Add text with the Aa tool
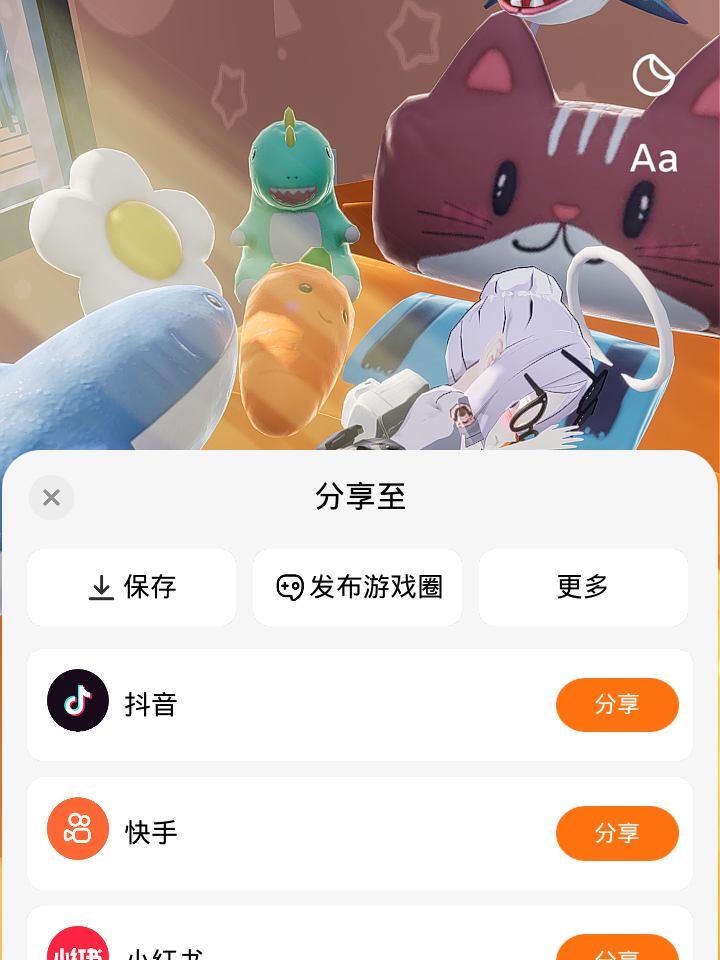The width and height of the screenshot is (720, 960). click(x=653, y=158)
